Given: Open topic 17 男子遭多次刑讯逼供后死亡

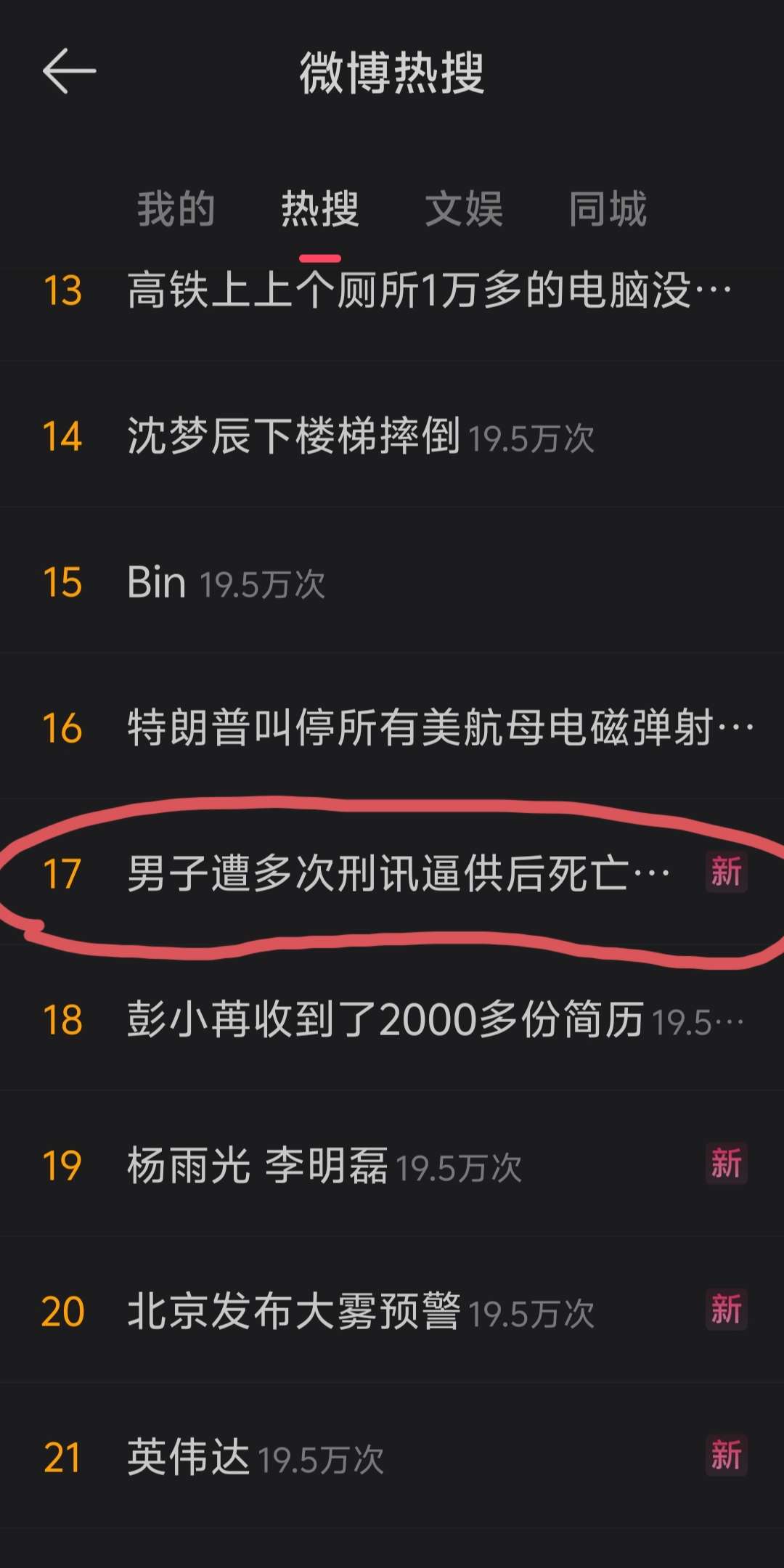Looking at the screenshot, I should point(398,873).
